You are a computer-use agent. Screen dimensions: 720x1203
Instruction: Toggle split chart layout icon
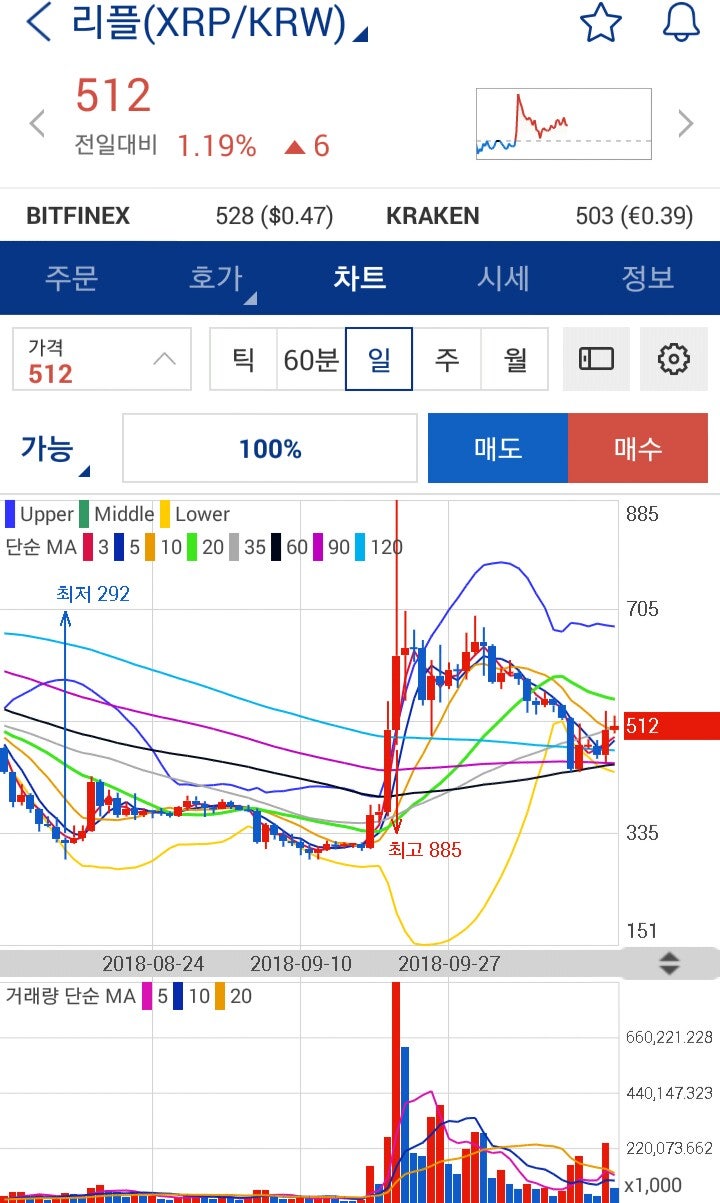point(597,358)
